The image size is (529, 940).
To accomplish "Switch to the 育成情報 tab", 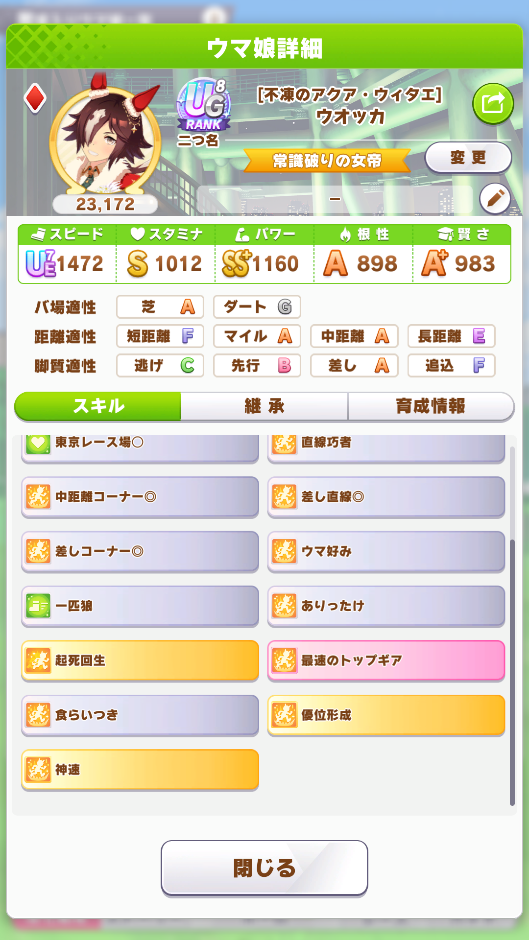I will click(431, 406).
